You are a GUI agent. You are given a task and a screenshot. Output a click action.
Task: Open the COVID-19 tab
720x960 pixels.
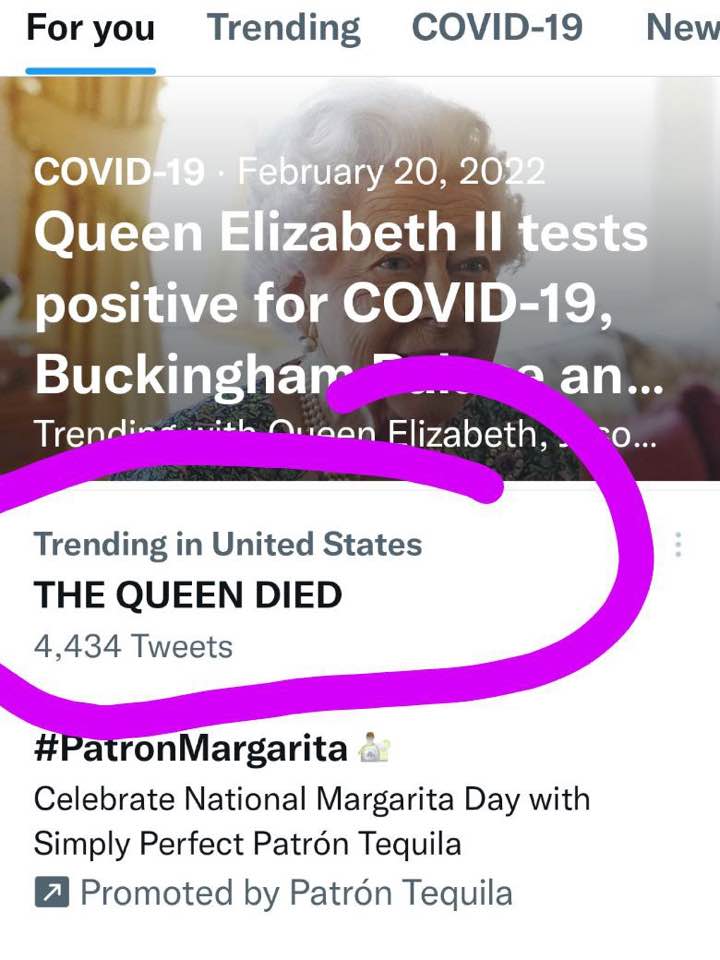(497, 30)
